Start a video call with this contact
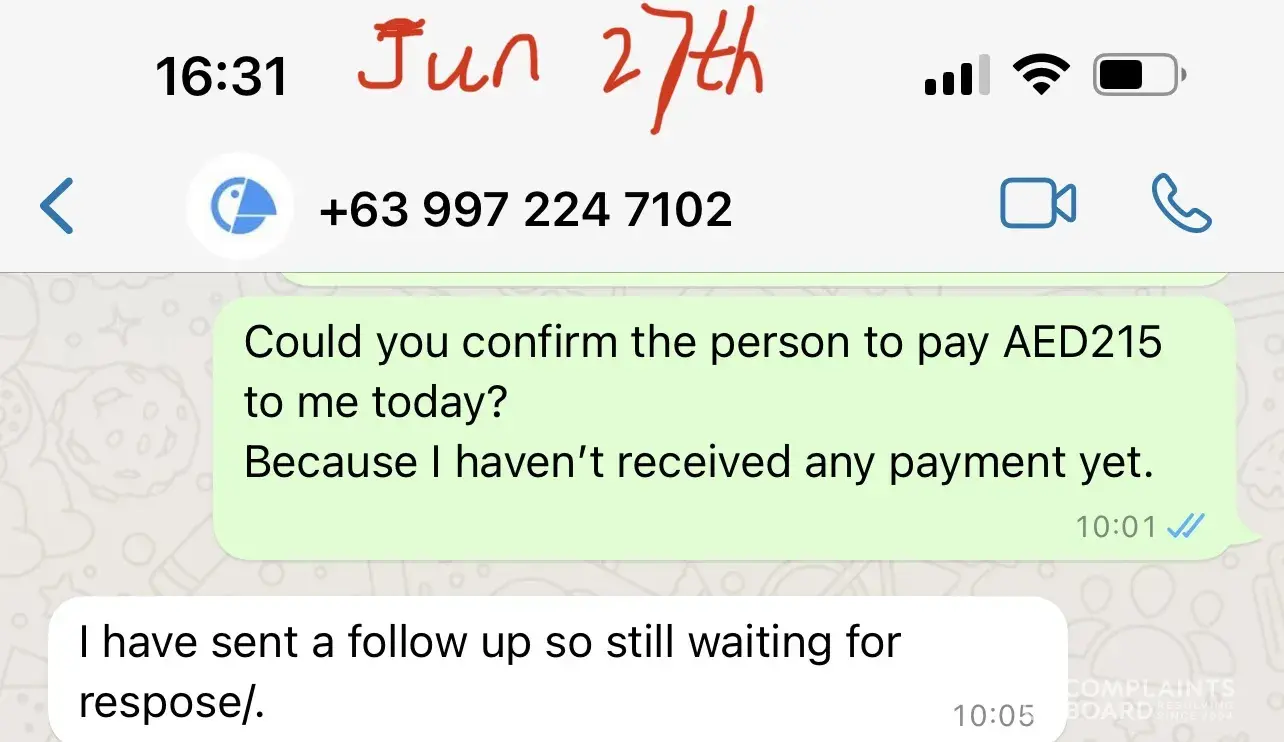This screenshot has width=1284, height=742. (x=1038, y=204)
